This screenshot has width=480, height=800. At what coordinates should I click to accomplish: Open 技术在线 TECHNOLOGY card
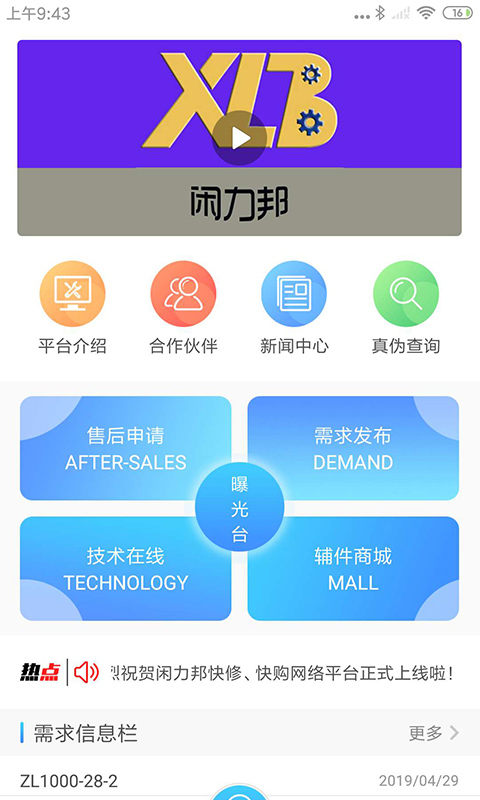point(125,568)
